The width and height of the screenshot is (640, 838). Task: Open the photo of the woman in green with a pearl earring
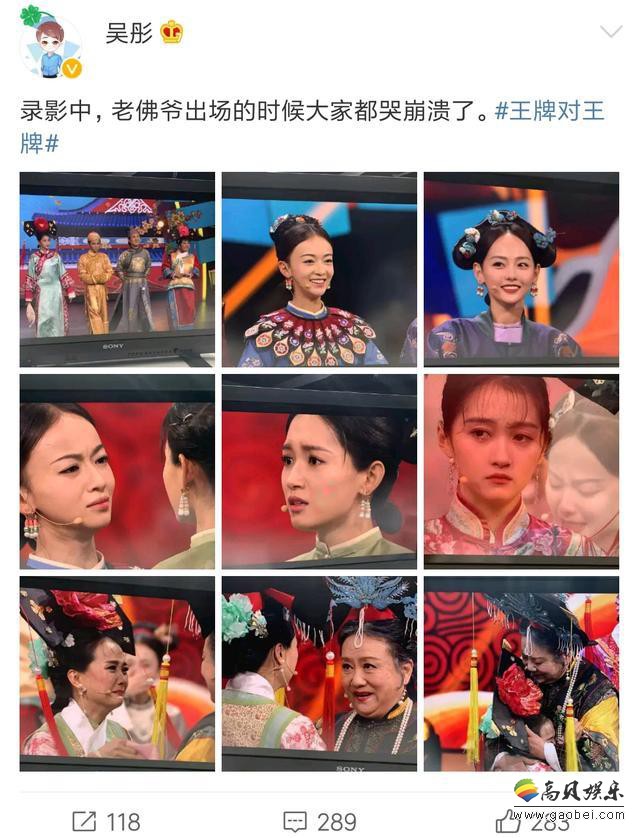click(x=319, y=471)
